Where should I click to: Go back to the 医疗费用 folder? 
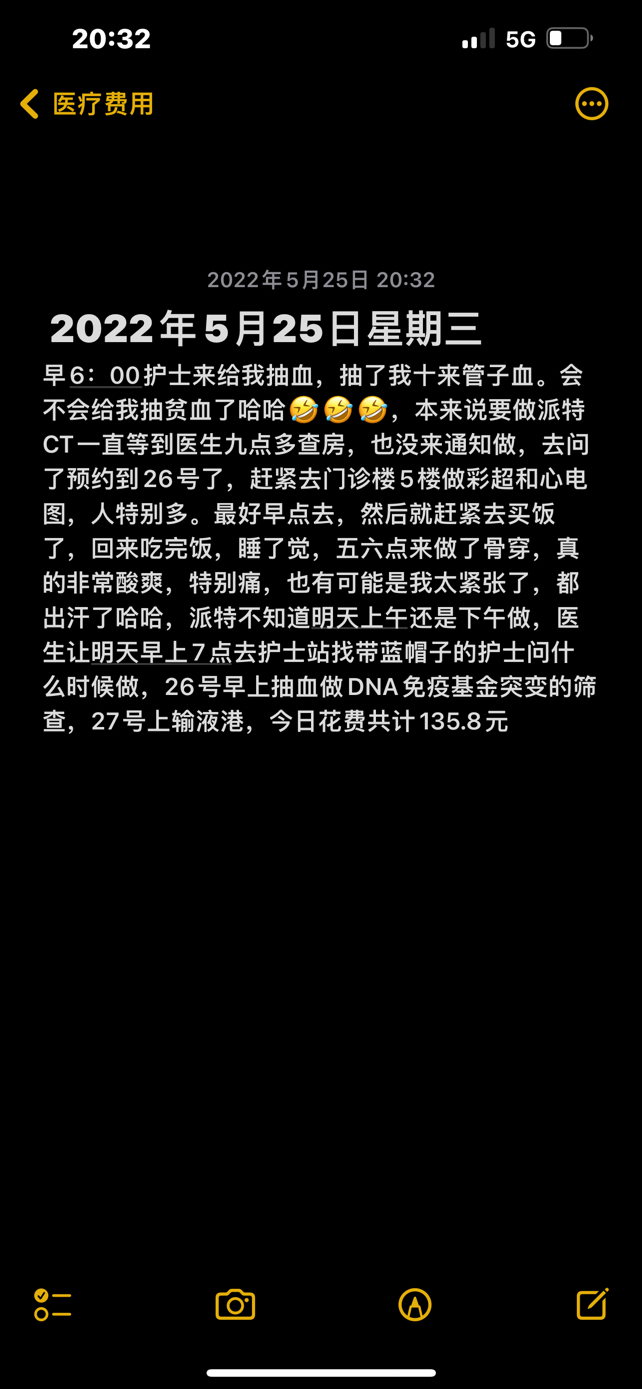pyautogui.click(x=87, y=104)
